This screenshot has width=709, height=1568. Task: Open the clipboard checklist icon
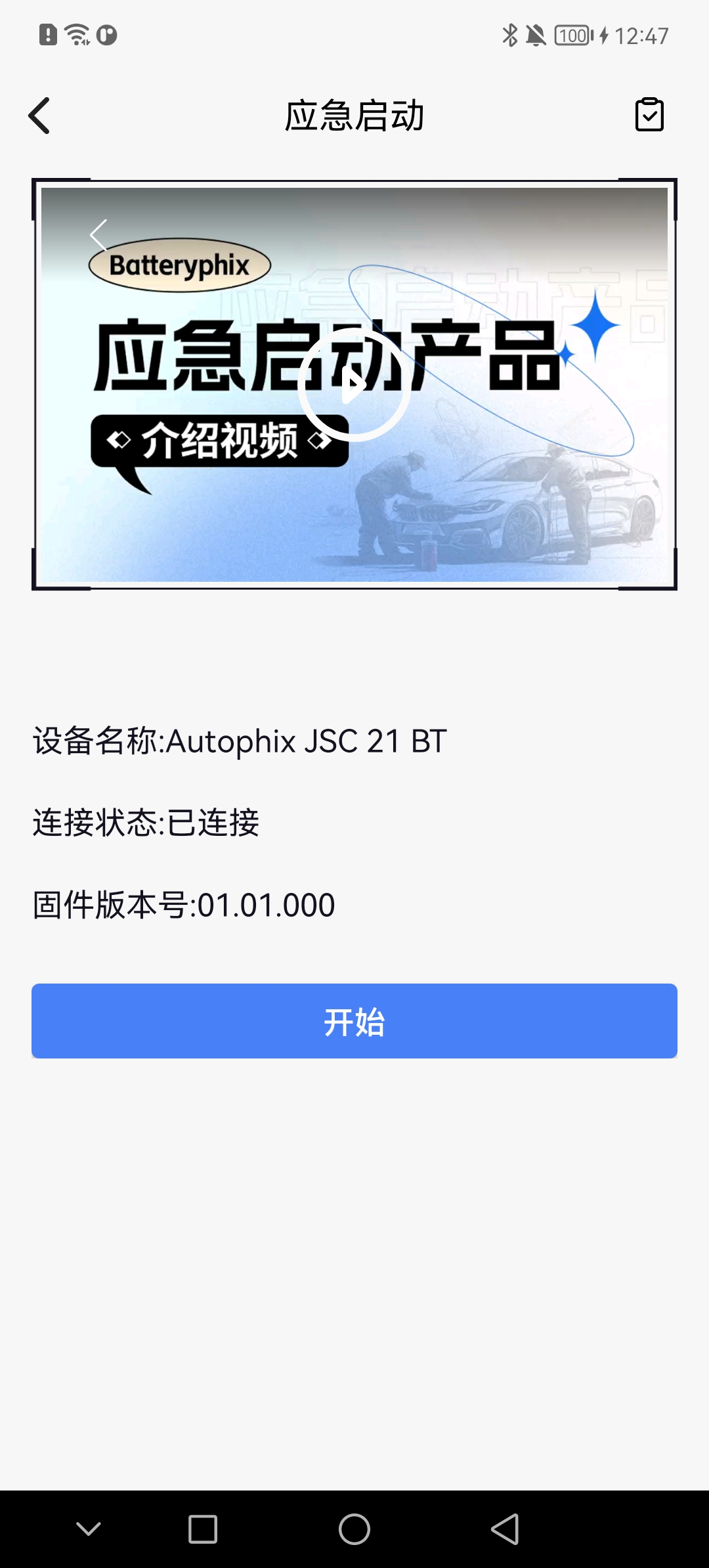[649, 116]
